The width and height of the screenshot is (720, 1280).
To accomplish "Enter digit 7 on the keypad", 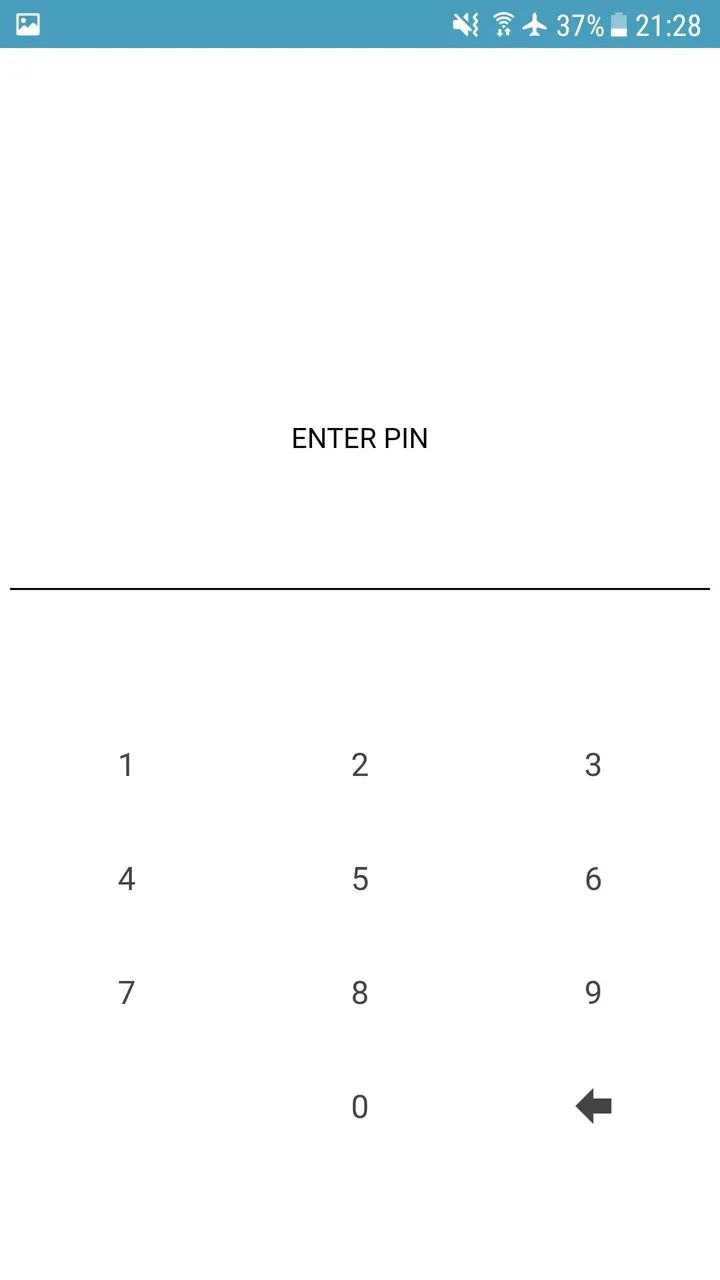I will pos(126,993).
